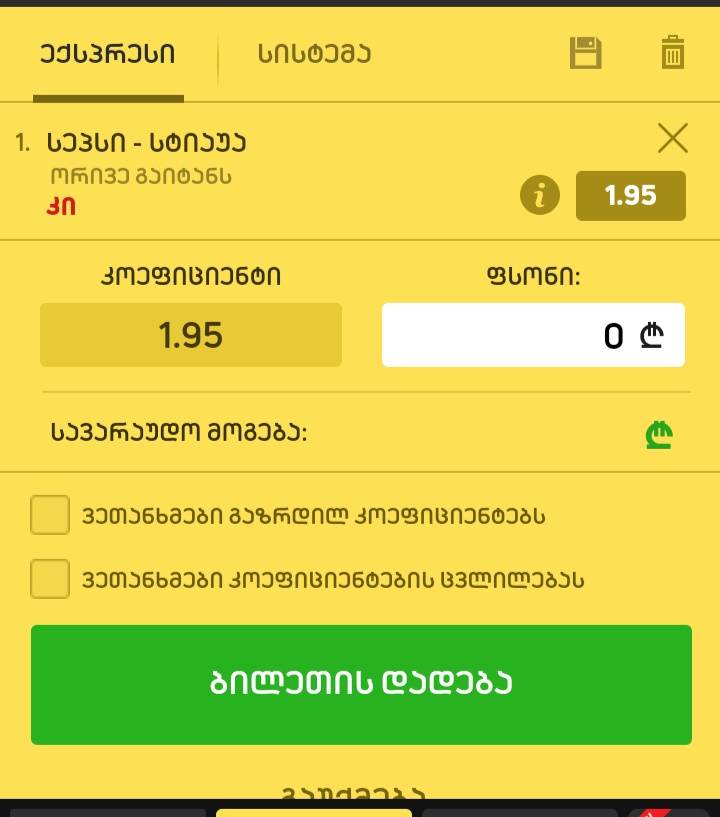Screen dimensions: 720x817
Task: Click the save betslip floppy disk icon
Action: click(586, 54)
